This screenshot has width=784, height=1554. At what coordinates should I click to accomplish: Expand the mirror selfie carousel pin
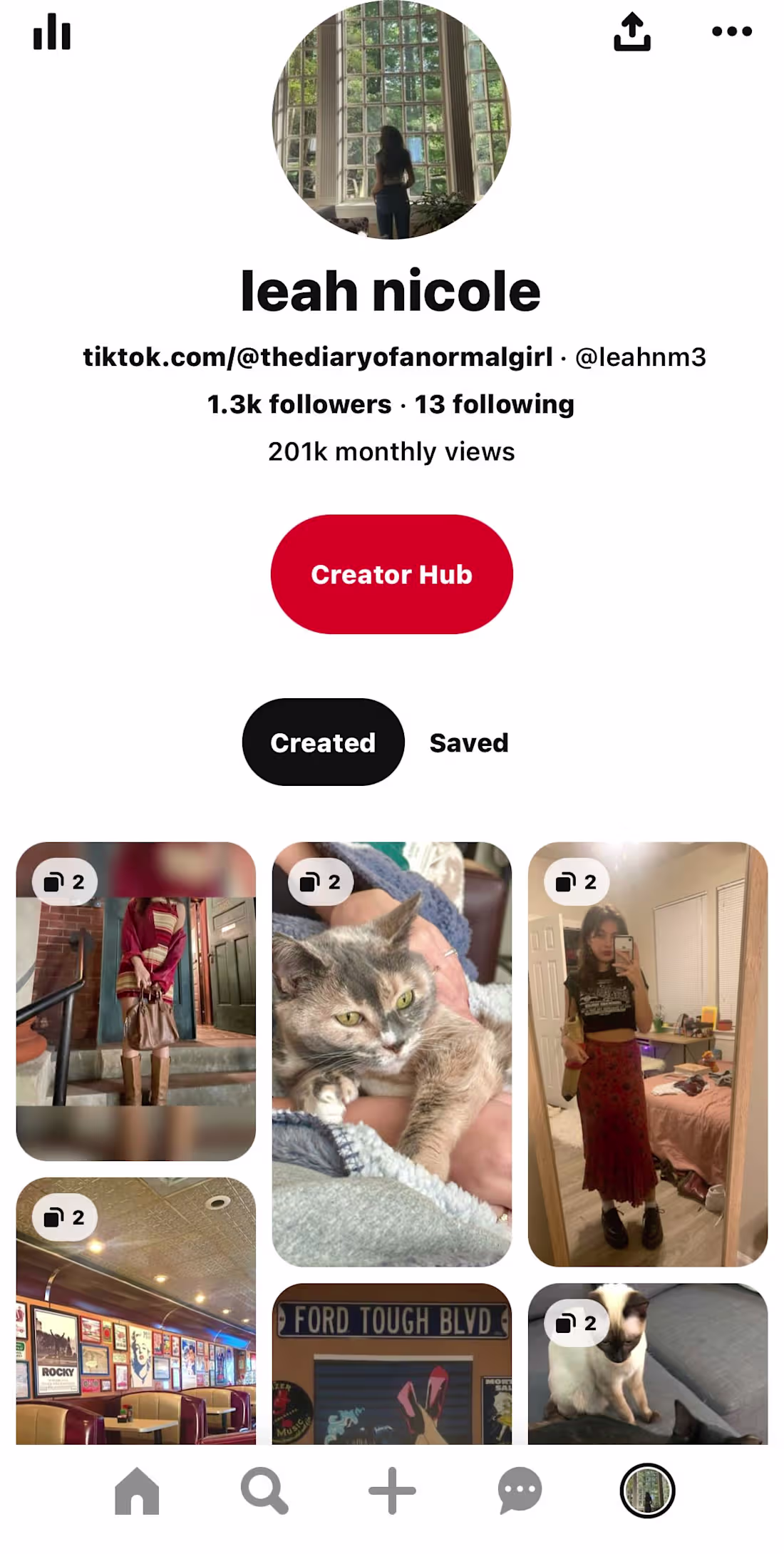coord(576,881)
